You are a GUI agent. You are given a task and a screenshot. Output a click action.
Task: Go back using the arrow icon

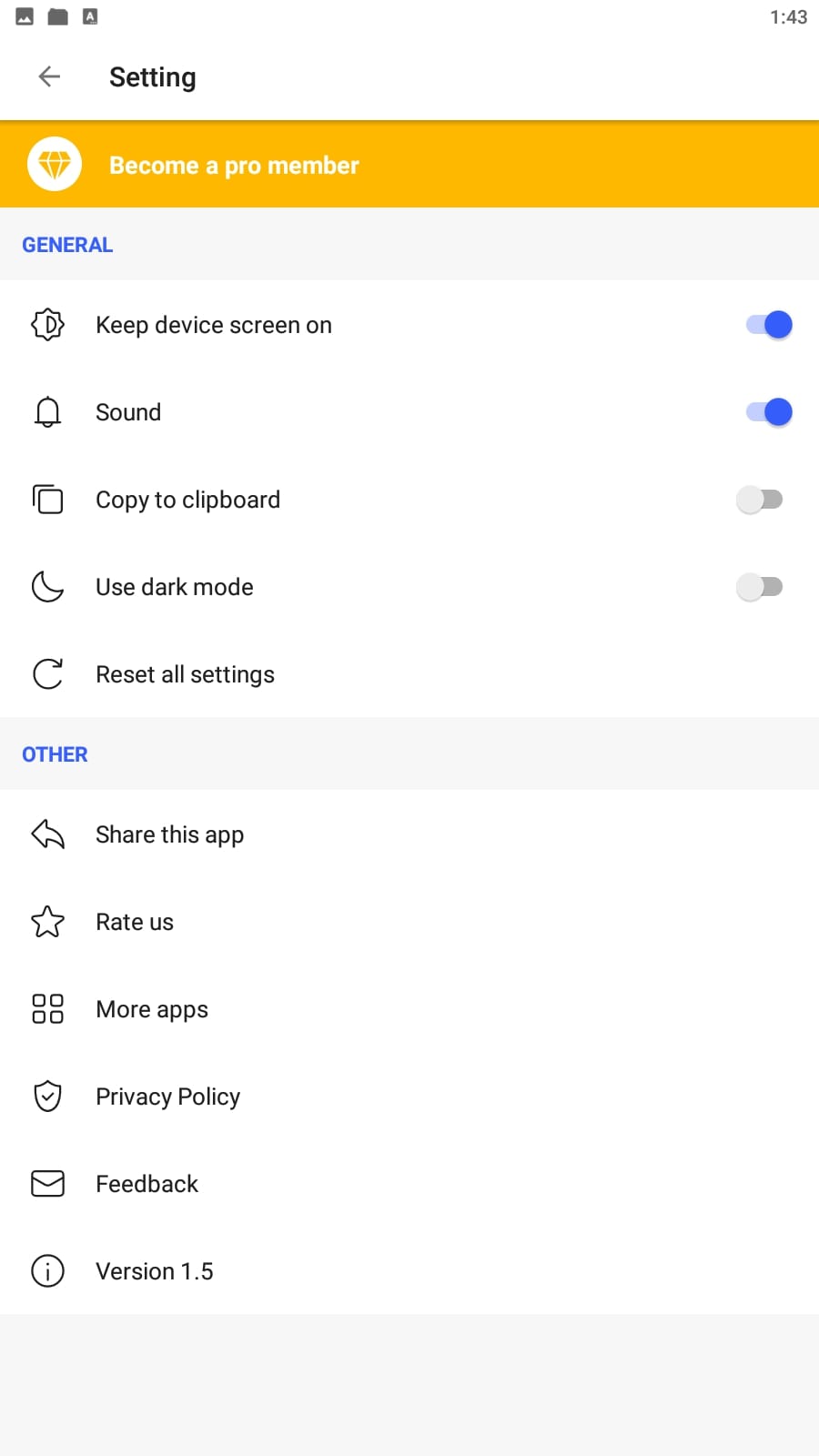49,77
